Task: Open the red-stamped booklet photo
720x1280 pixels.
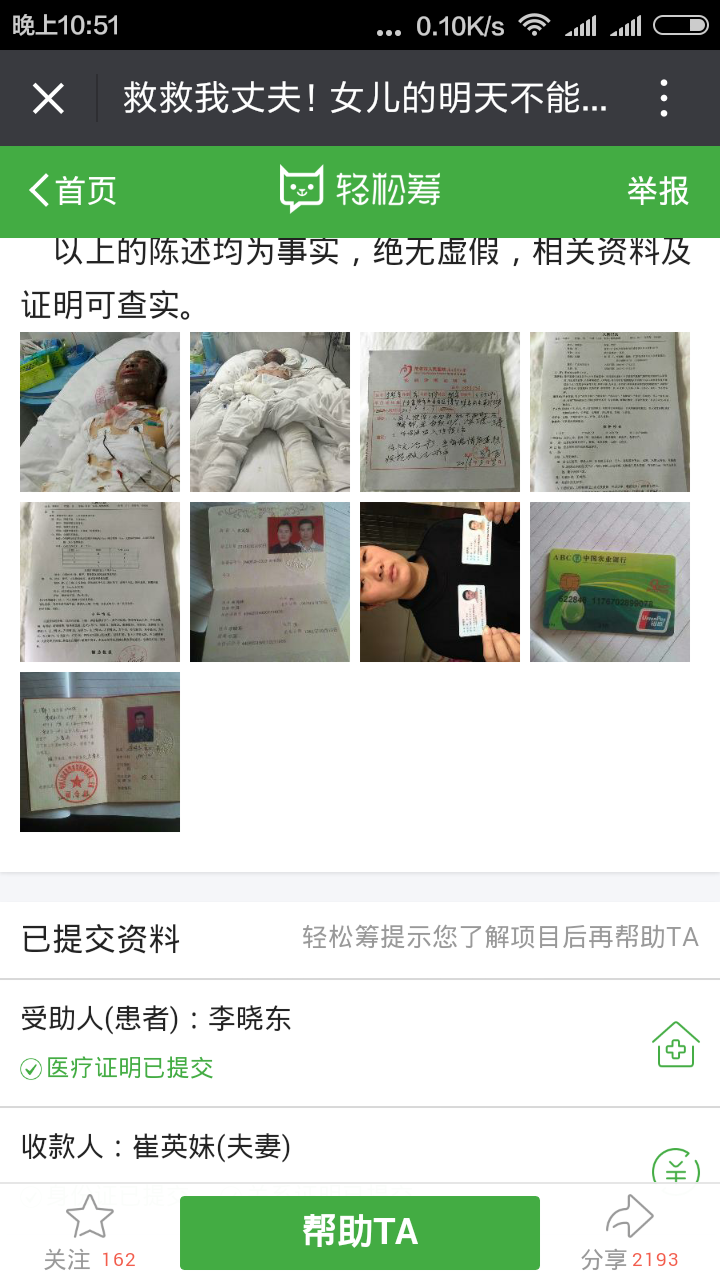Action: 100,752
